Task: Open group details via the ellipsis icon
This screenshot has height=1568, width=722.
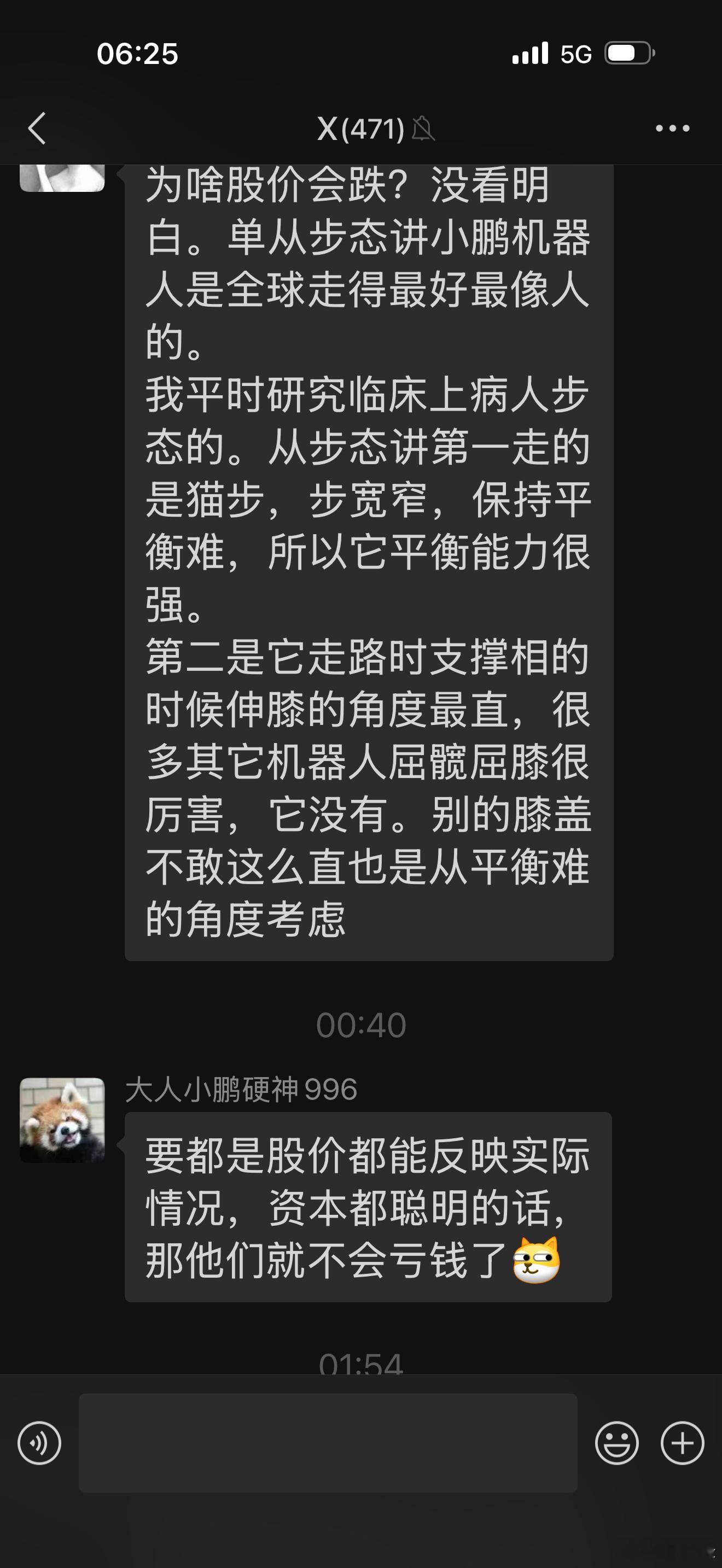Action: pyautogui.click(x=673, y=128)
